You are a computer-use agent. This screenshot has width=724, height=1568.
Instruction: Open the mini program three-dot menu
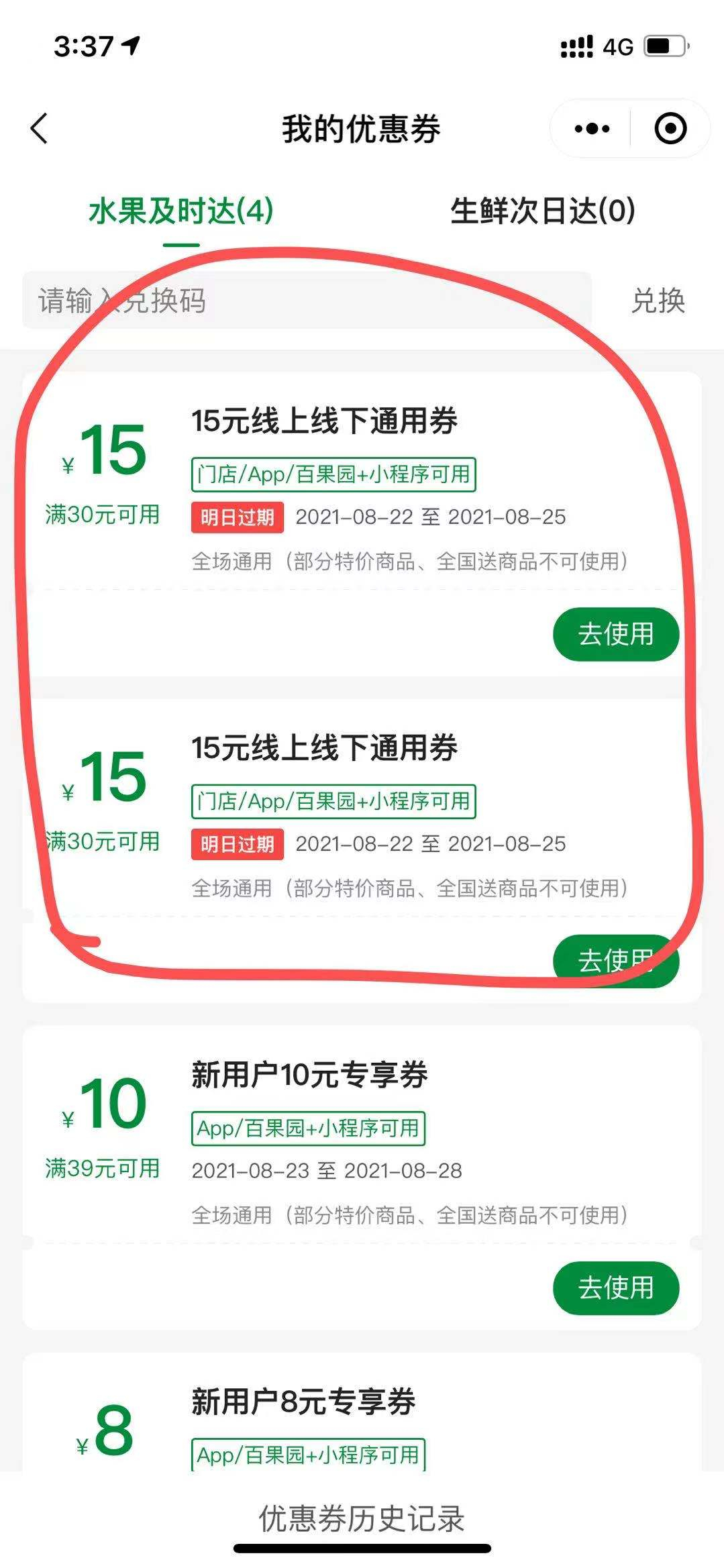(x=592, y=128)
